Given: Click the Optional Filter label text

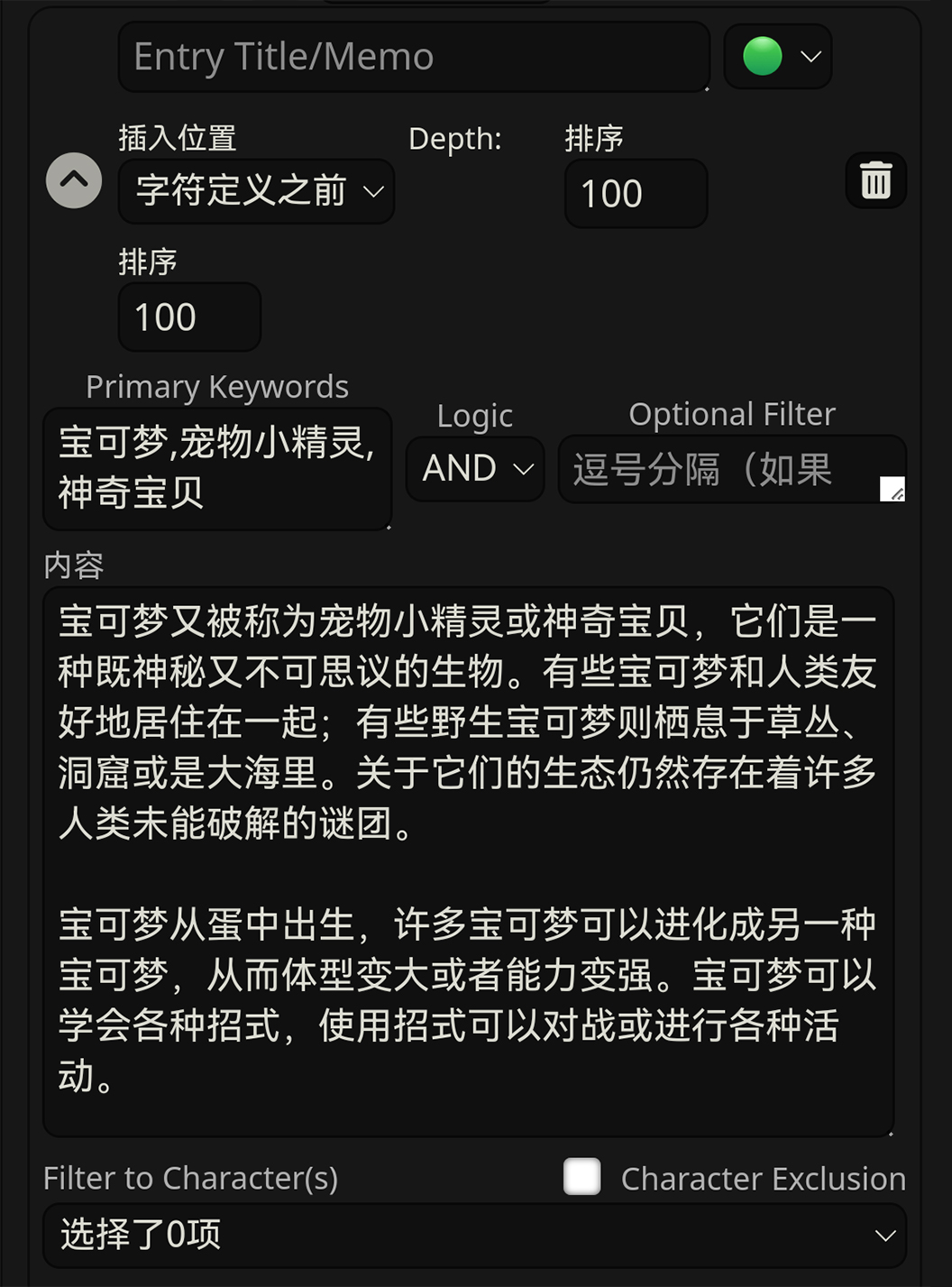Looking at the screenshot, I should 731,413.
